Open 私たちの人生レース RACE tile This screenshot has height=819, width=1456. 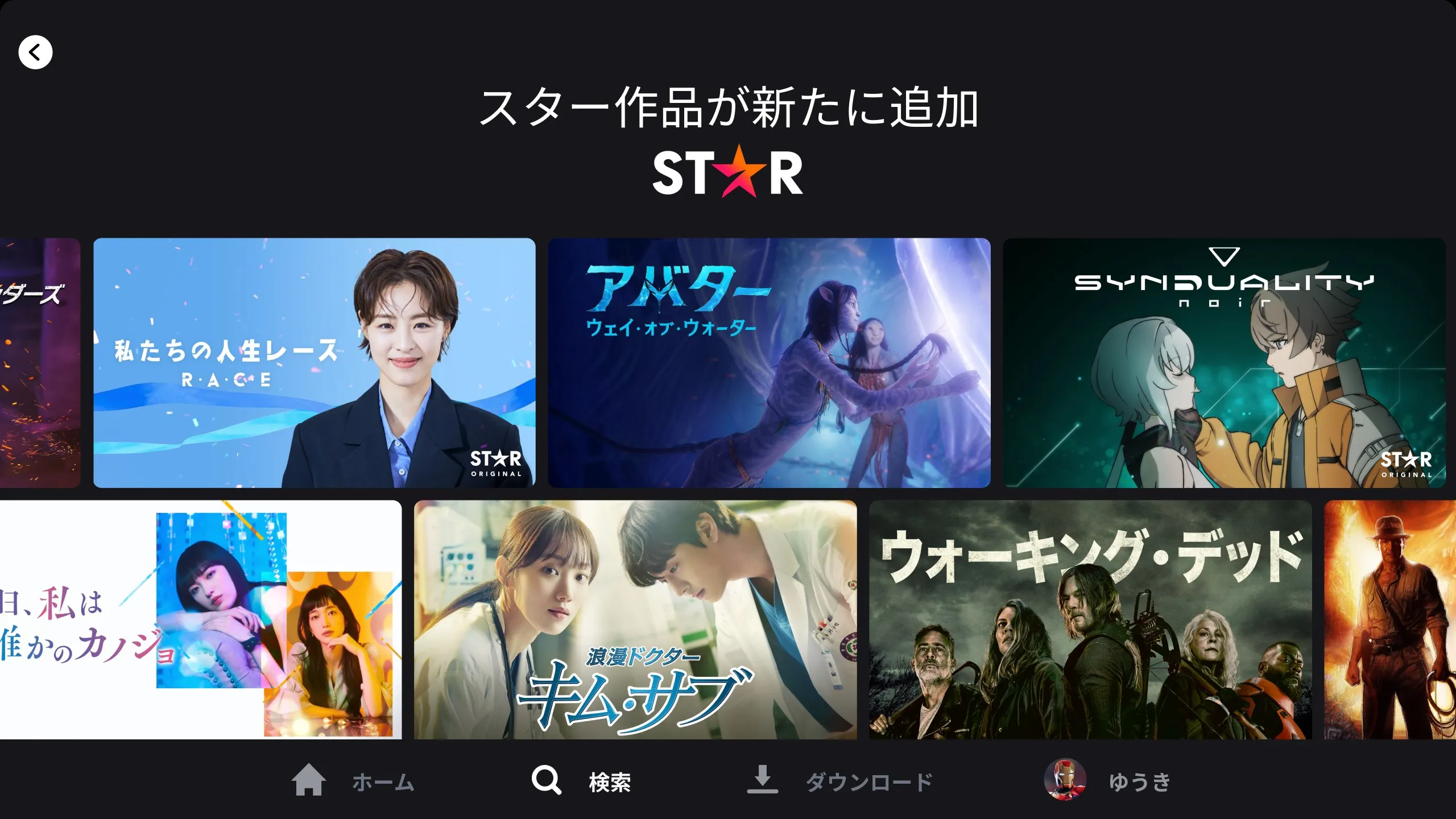[x=314, y=362]
